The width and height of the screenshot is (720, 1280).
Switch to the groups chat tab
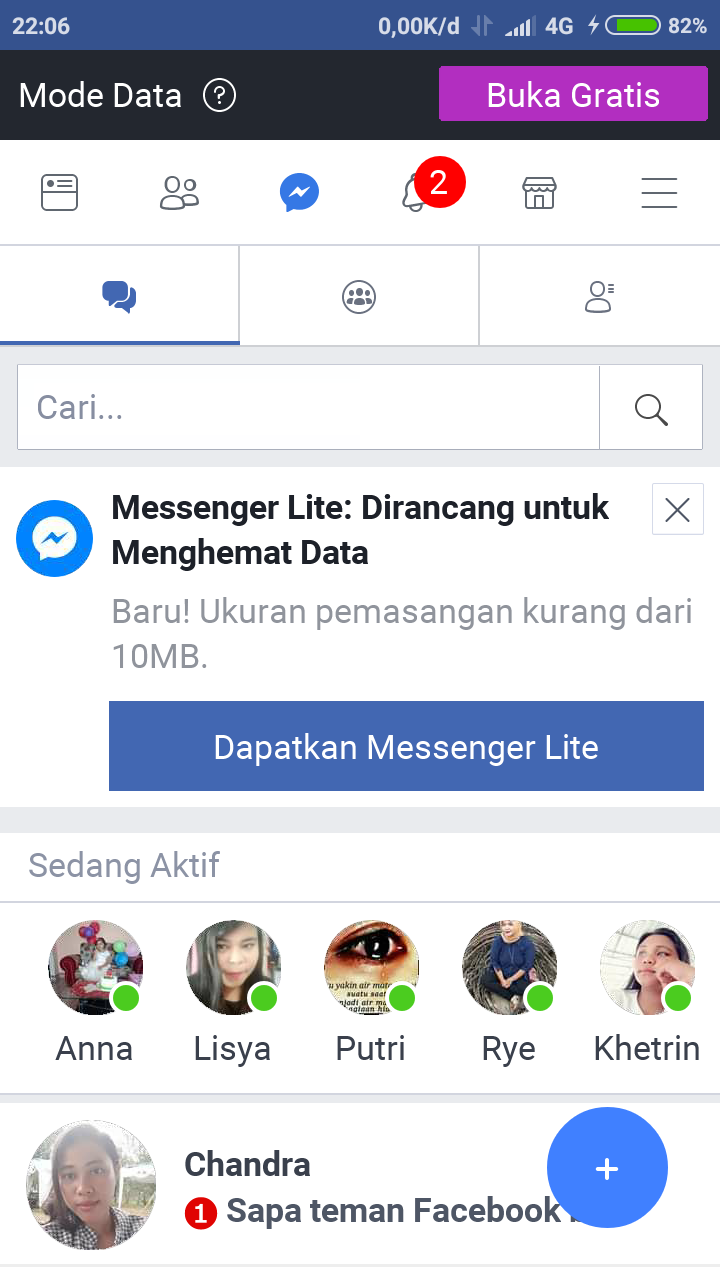[359, 296]
